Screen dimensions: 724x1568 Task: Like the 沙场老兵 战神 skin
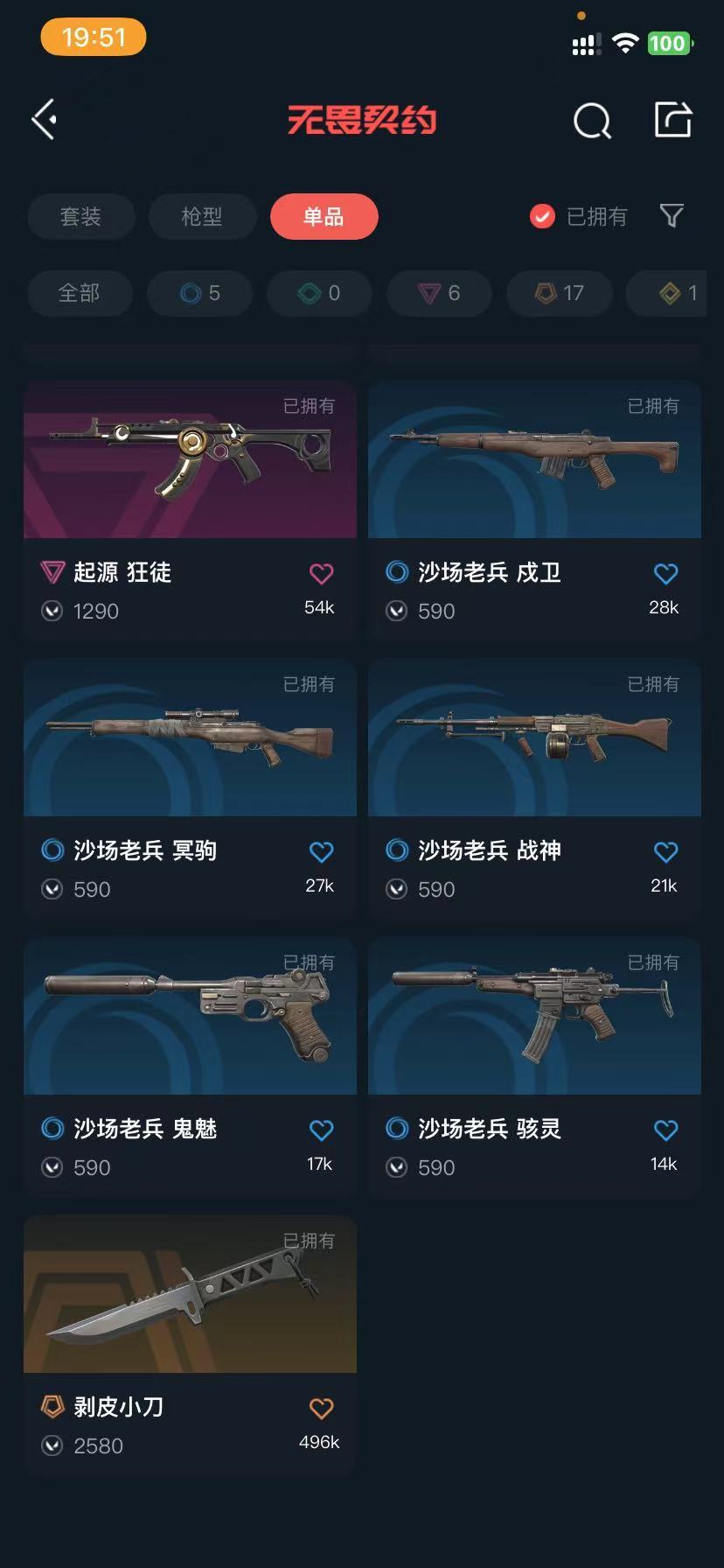coord(666,852)
